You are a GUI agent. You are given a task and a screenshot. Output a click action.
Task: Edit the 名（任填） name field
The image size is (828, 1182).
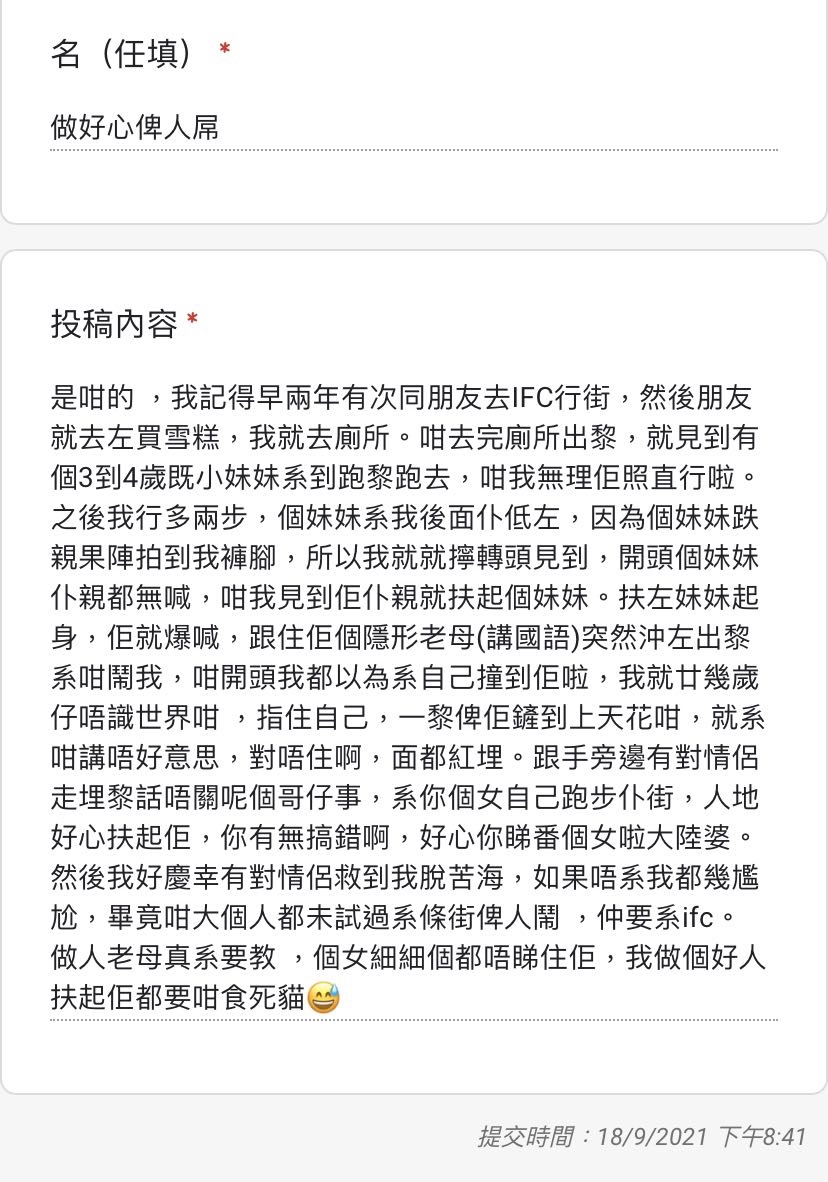tap(413, 128)
